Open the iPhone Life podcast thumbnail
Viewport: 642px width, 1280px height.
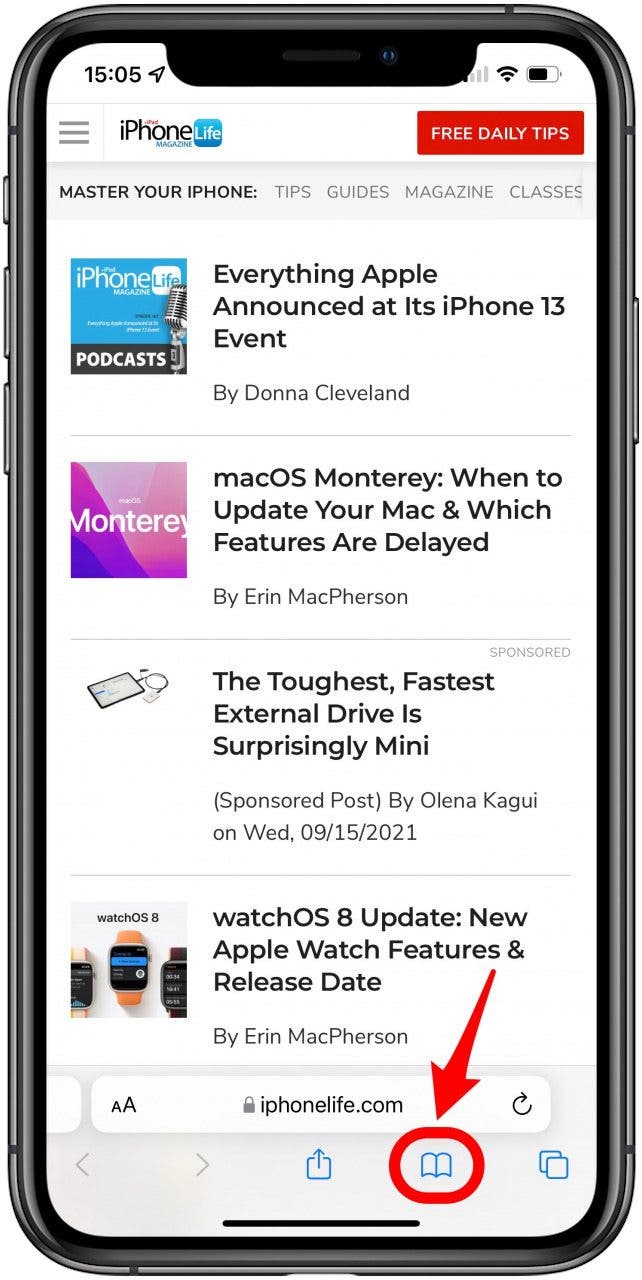click(x=128, y=316)
